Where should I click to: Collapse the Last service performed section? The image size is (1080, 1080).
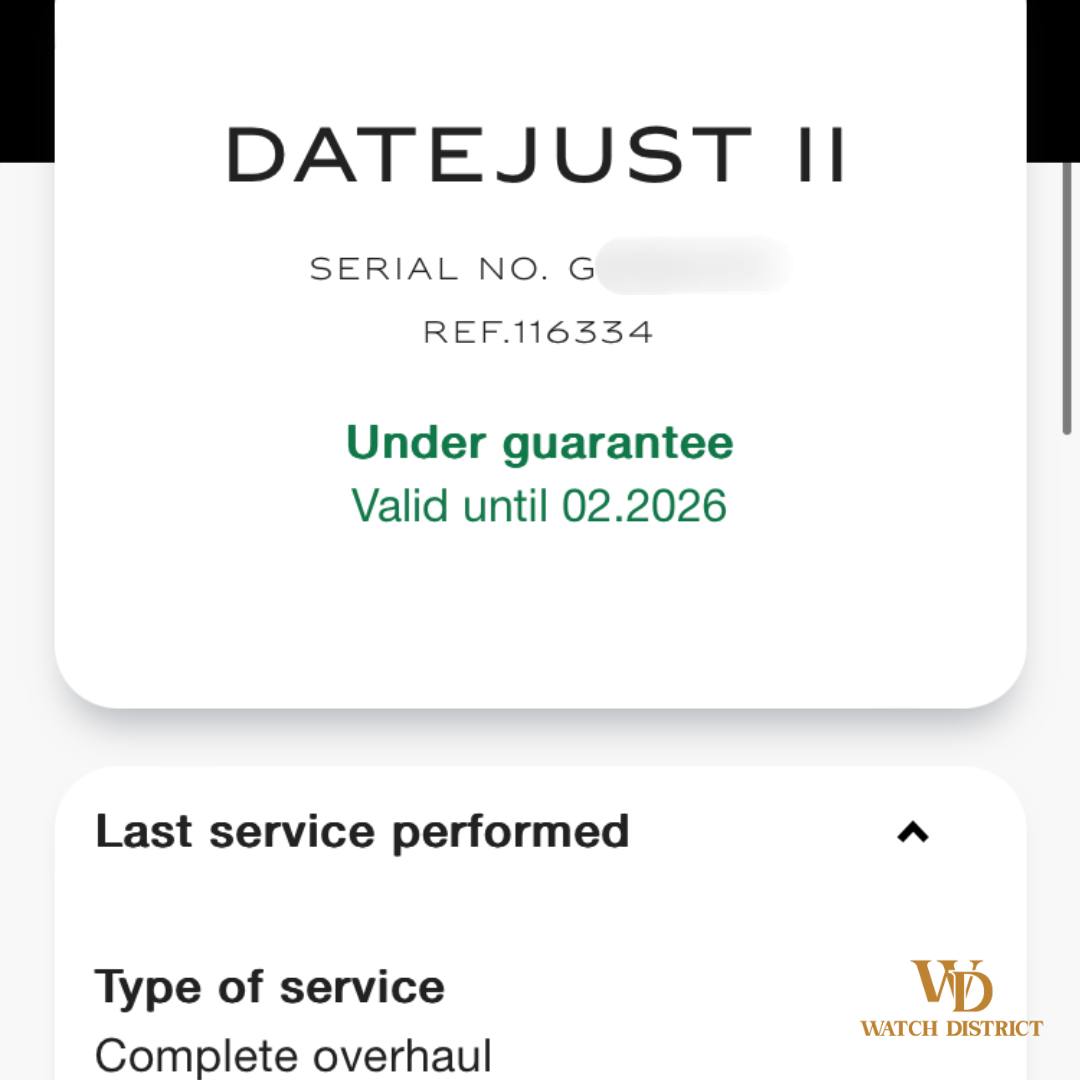pyautogui.click(x=912, y=832)
